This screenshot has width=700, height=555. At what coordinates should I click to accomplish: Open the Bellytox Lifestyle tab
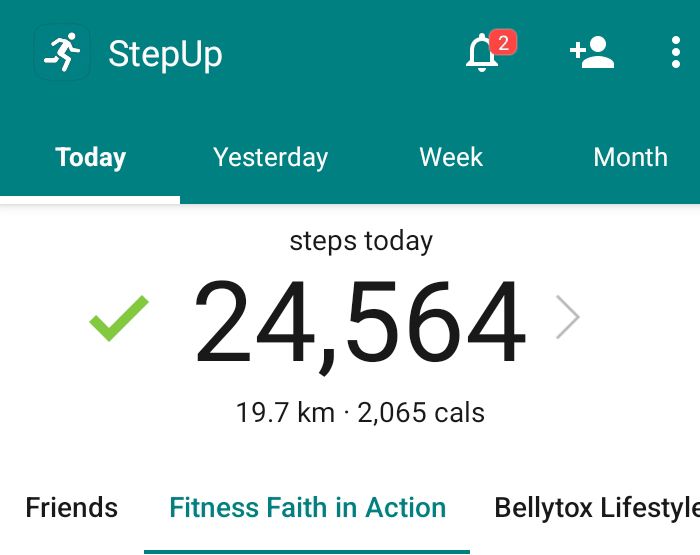coord(596,508)
